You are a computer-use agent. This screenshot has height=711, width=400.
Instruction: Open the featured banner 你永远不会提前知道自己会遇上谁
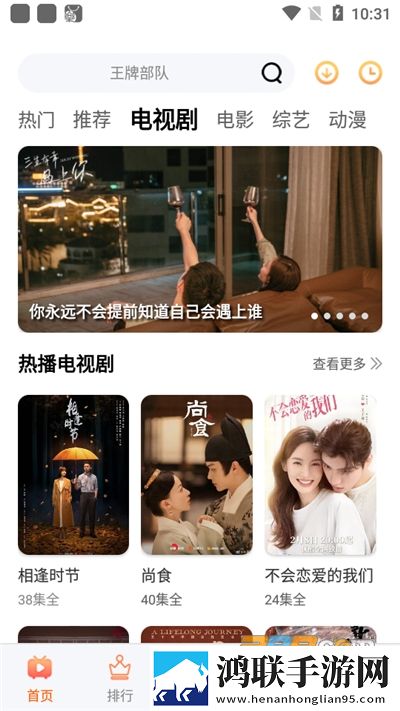click(200, 239)
